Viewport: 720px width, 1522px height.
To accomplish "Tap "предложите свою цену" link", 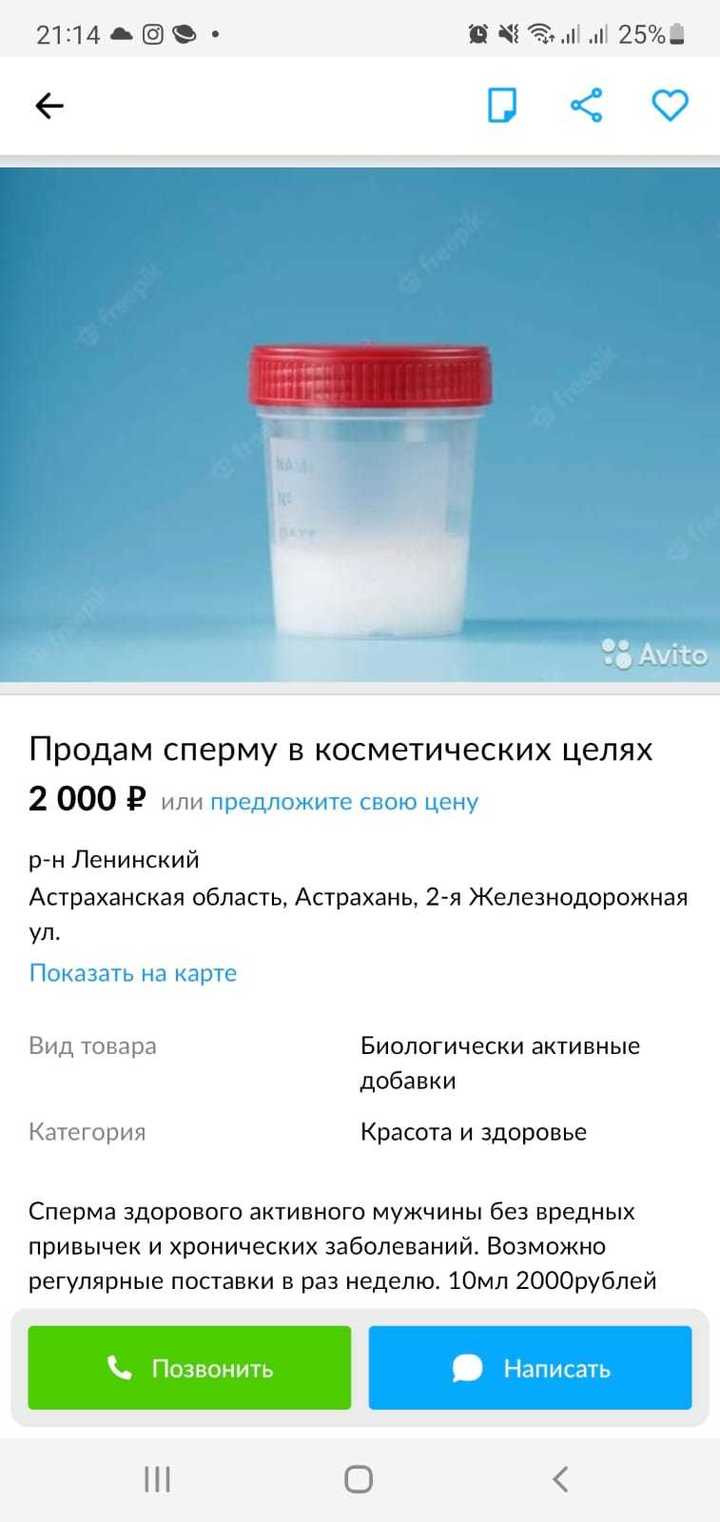I will coord(344,802).
